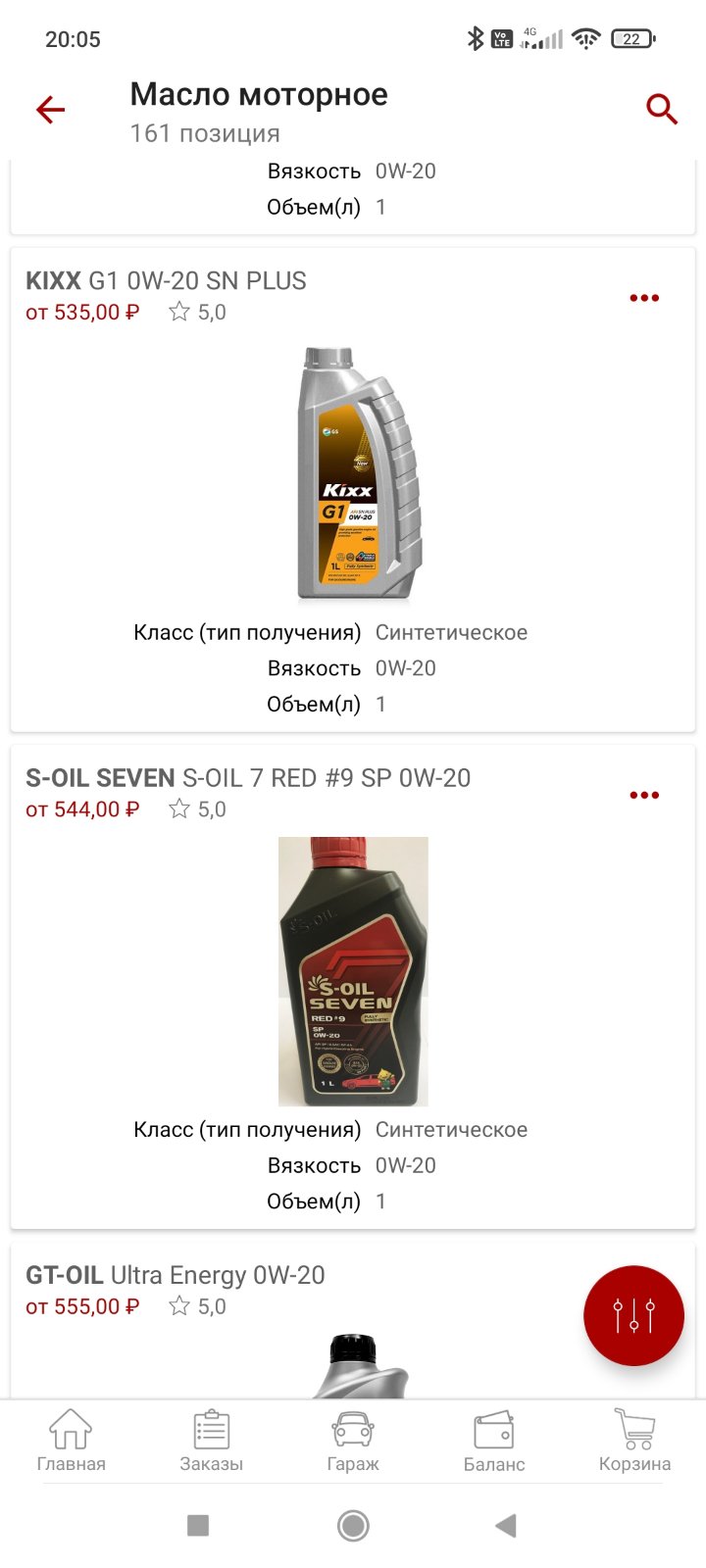Open the GT-OIL Ultra Energy 0W-20 product
The image size is (706, 1568).
pos(175,1275)
